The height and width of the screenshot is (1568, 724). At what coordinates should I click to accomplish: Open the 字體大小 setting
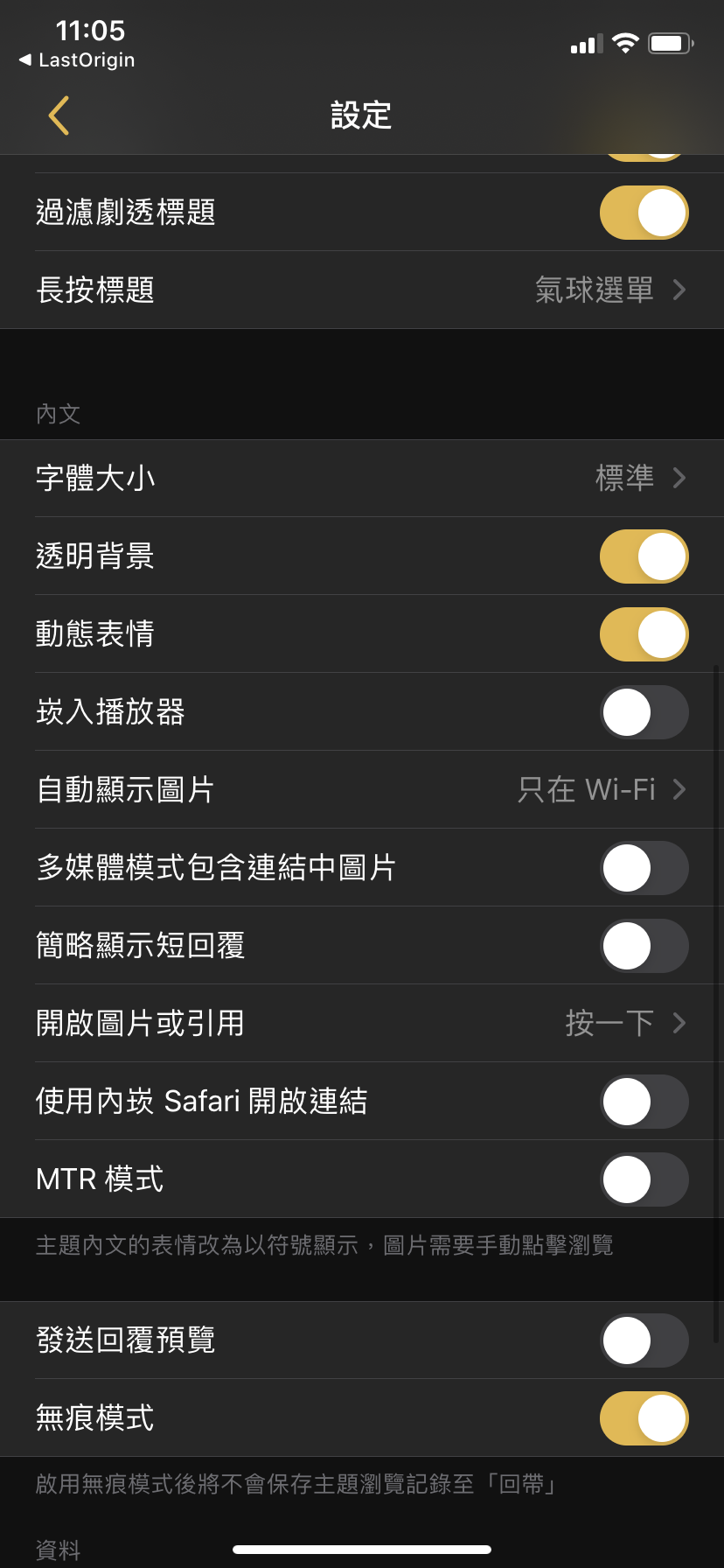tap(362, 478)
